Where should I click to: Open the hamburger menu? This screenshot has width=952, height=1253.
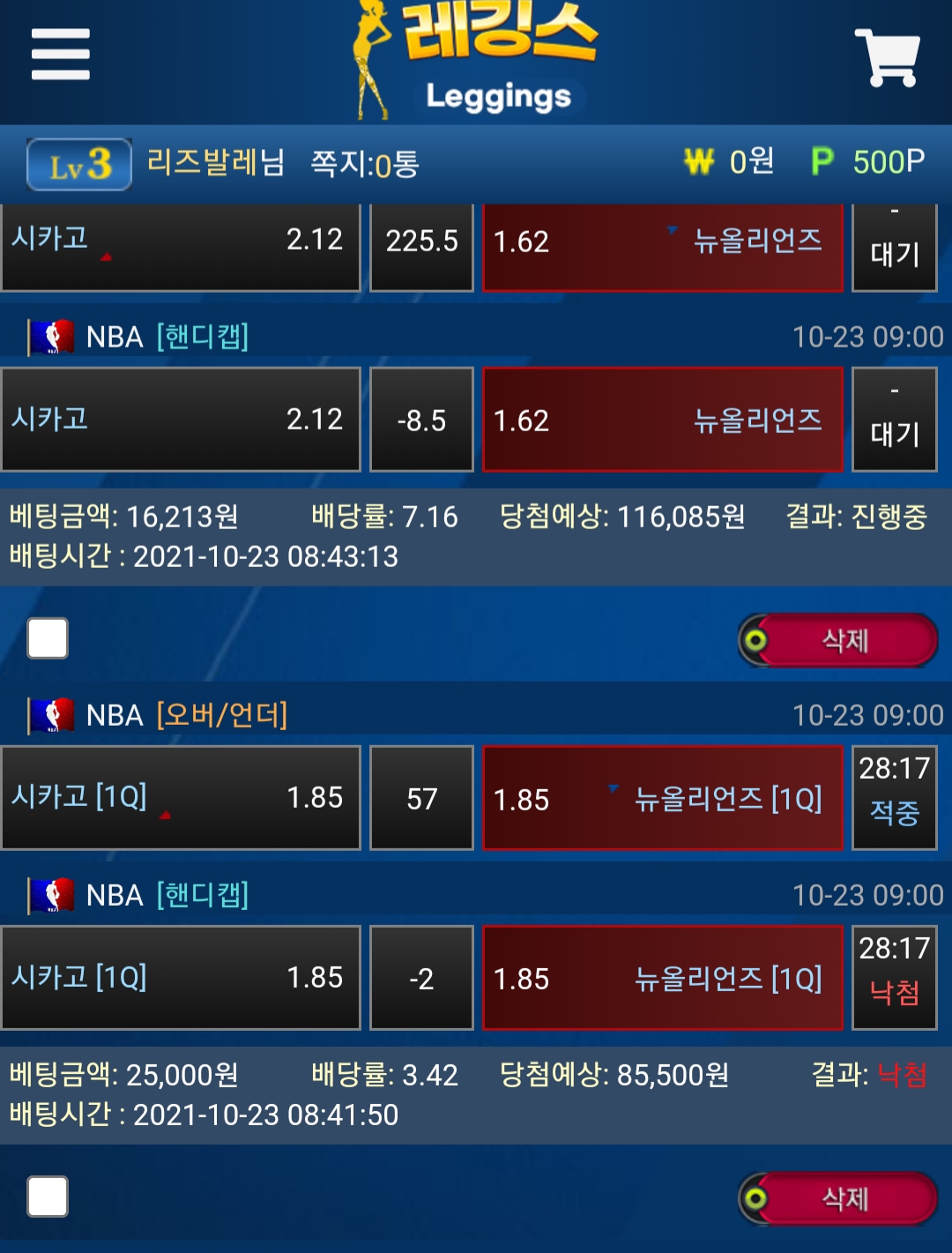60,54
